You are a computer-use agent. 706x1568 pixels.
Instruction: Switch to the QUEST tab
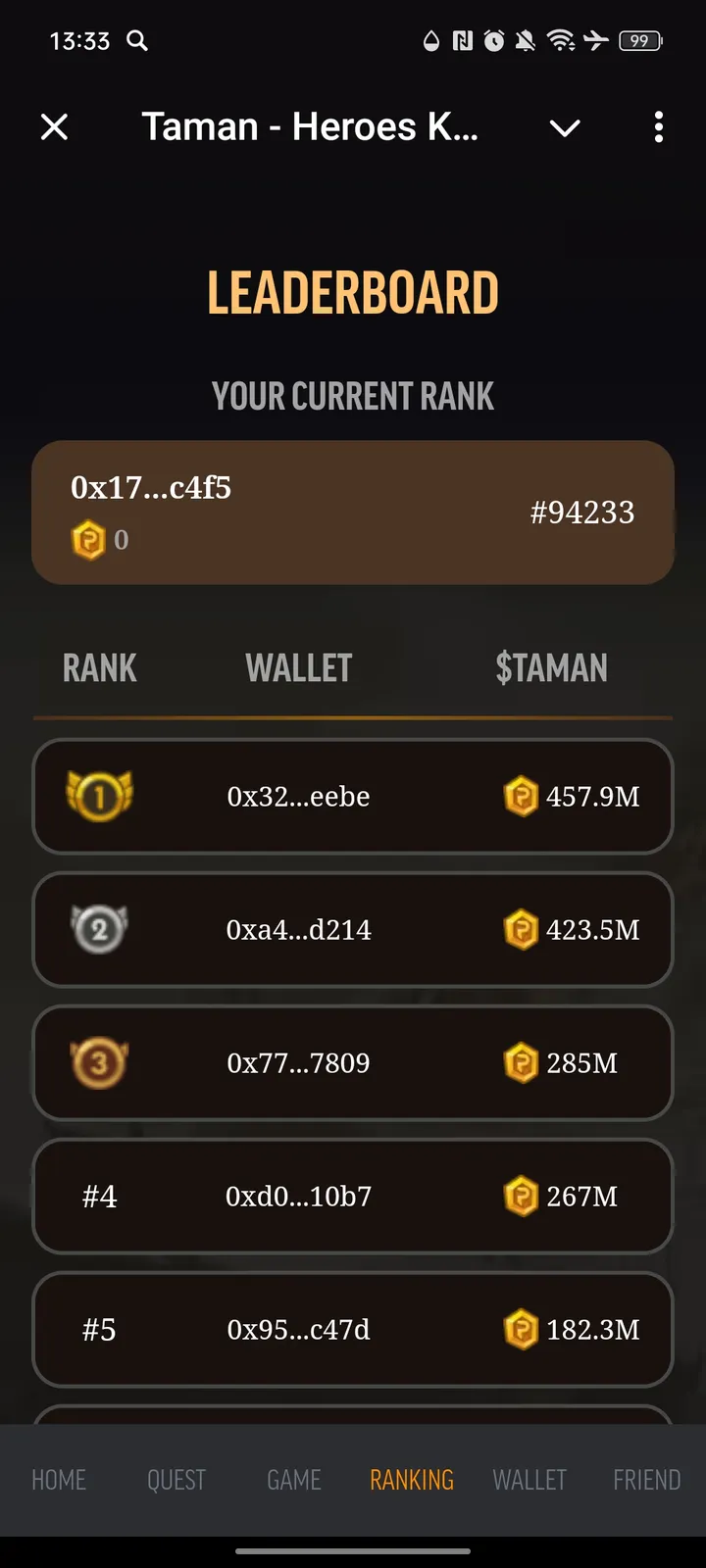point(176,1481)
